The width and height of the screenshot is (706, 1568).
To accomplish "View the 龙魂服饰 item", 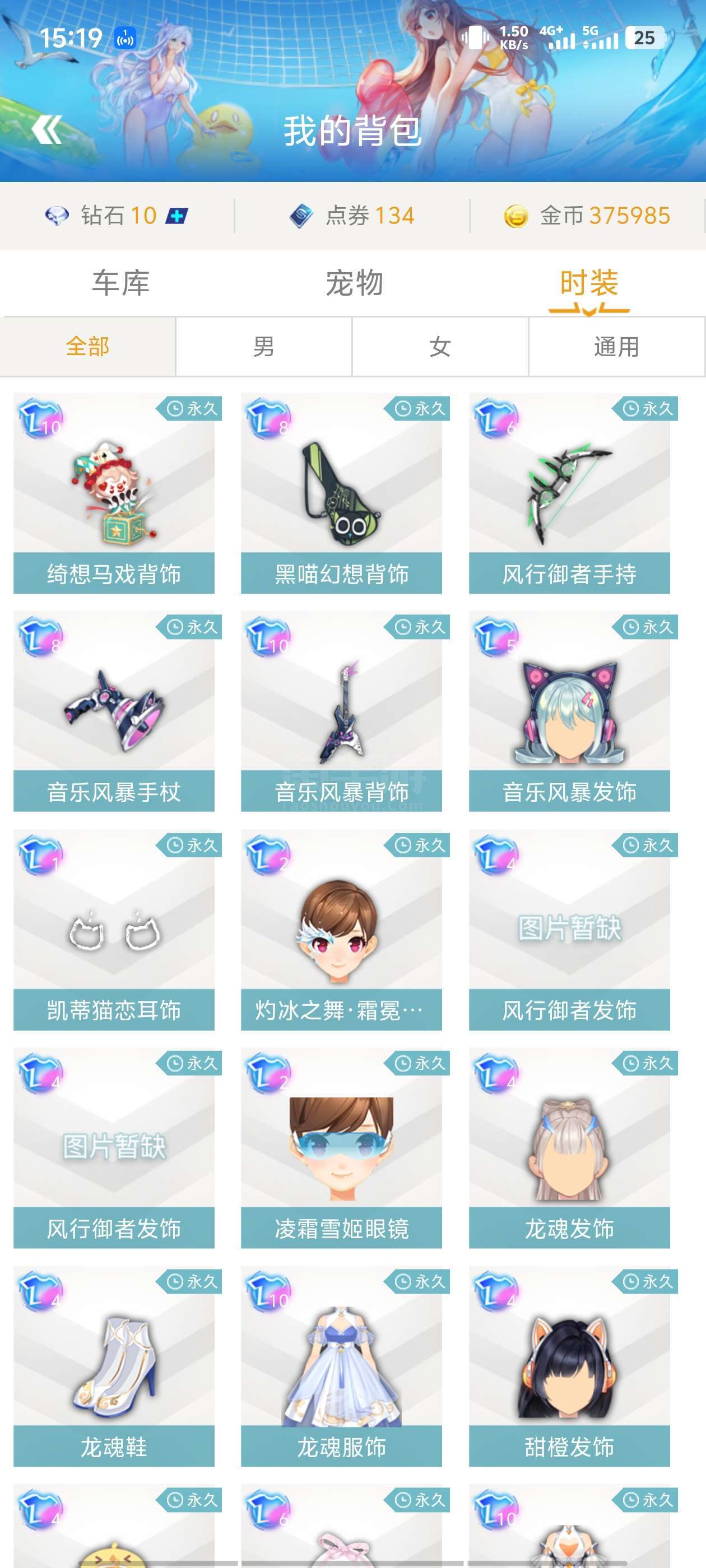I will pyautogui.click(x=341, y=1366).
